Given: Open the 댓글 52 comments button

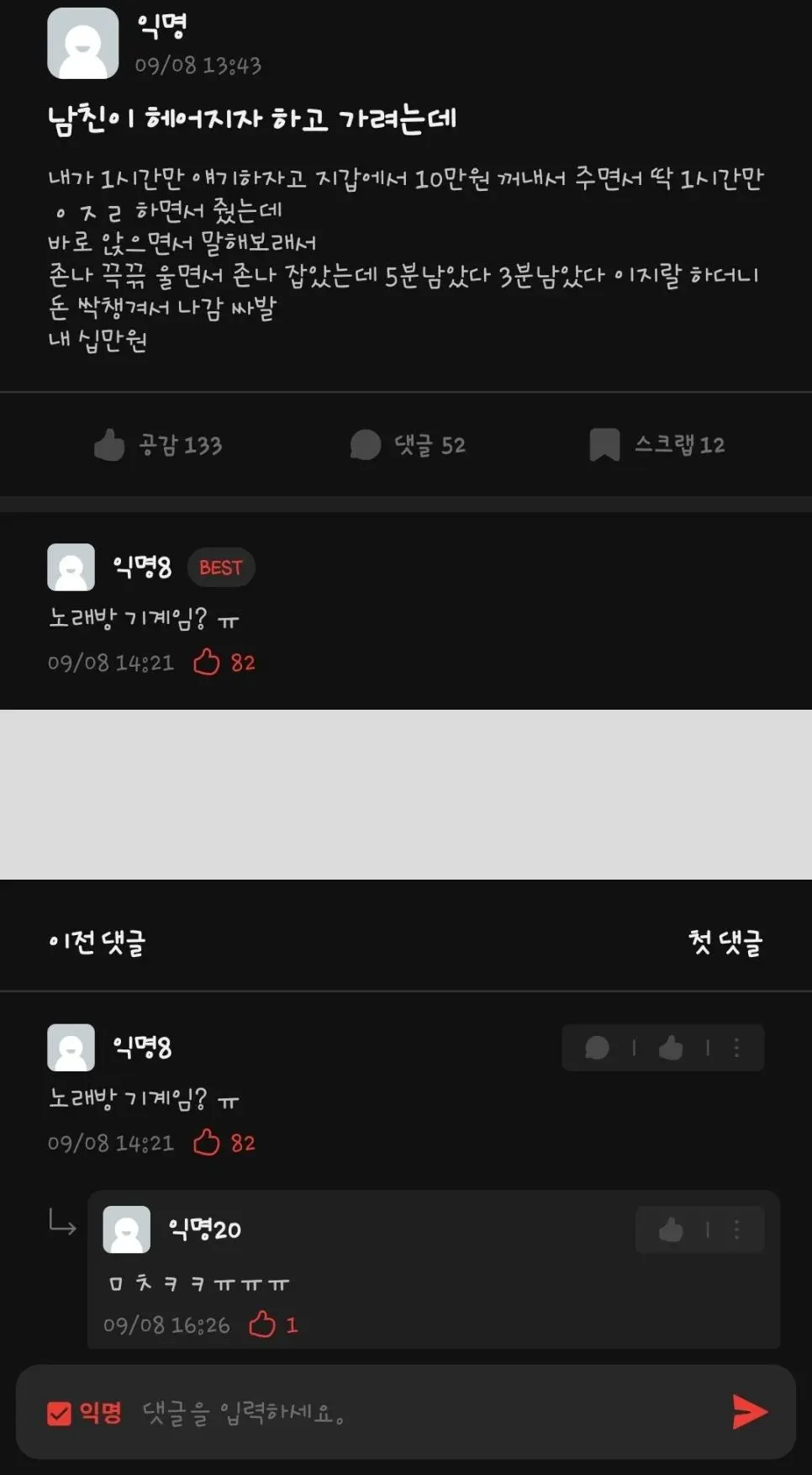Looking at the screenshot, I should [x=408, y=445].
